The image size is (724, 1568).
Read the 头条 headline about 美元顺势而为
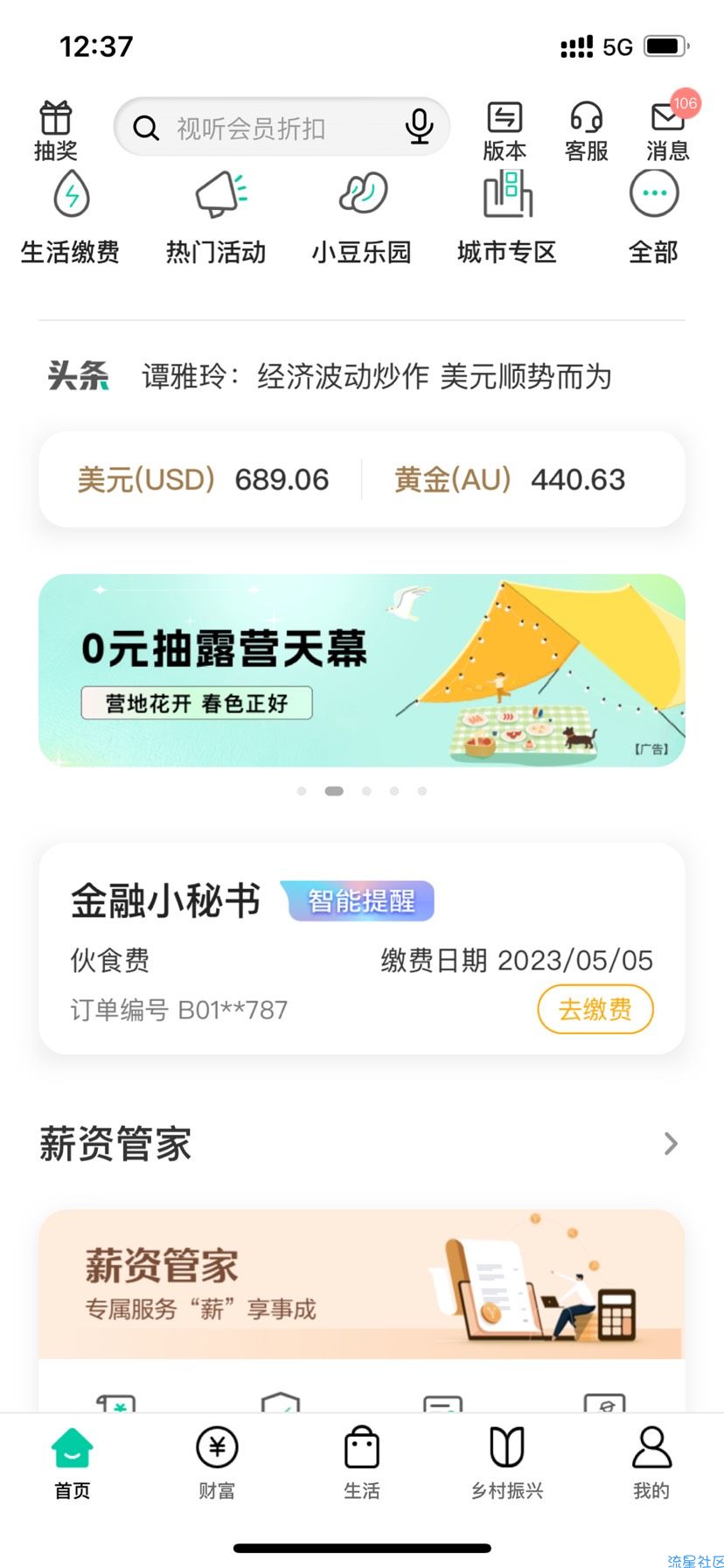pyautogui.click(x=376, y=376)
